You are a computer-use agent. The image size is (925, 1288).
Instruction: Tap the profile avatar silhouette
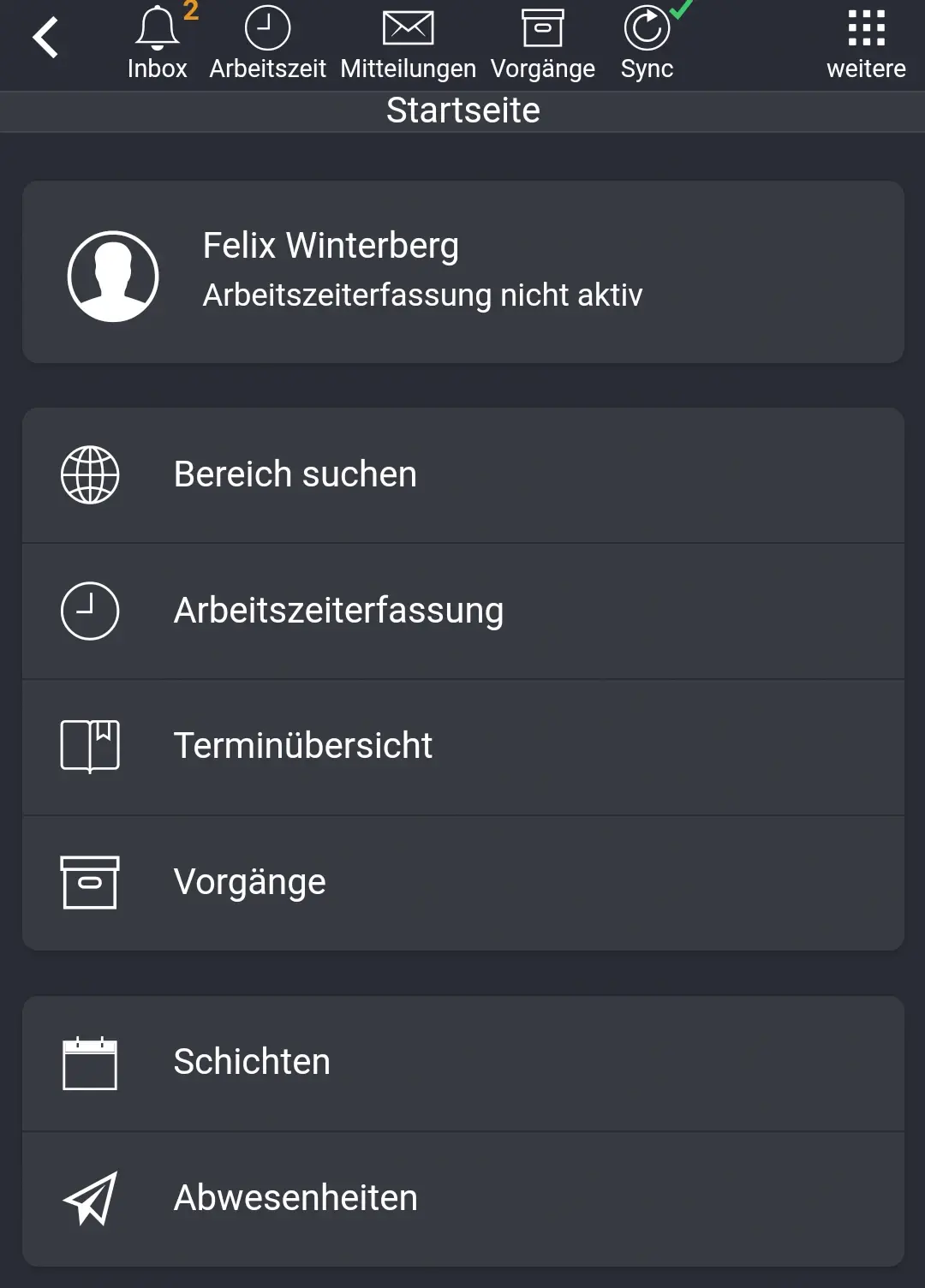click(x=112, y=275)
